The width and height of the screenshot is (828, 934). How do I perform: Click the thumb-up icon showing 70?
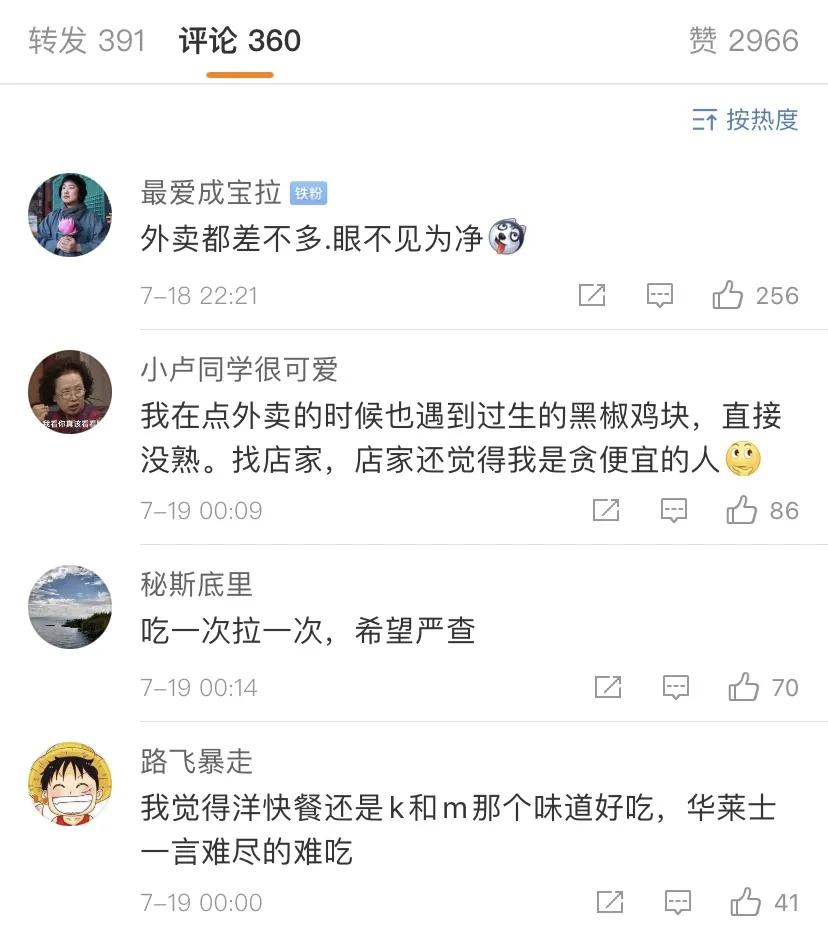click(744, 687)
